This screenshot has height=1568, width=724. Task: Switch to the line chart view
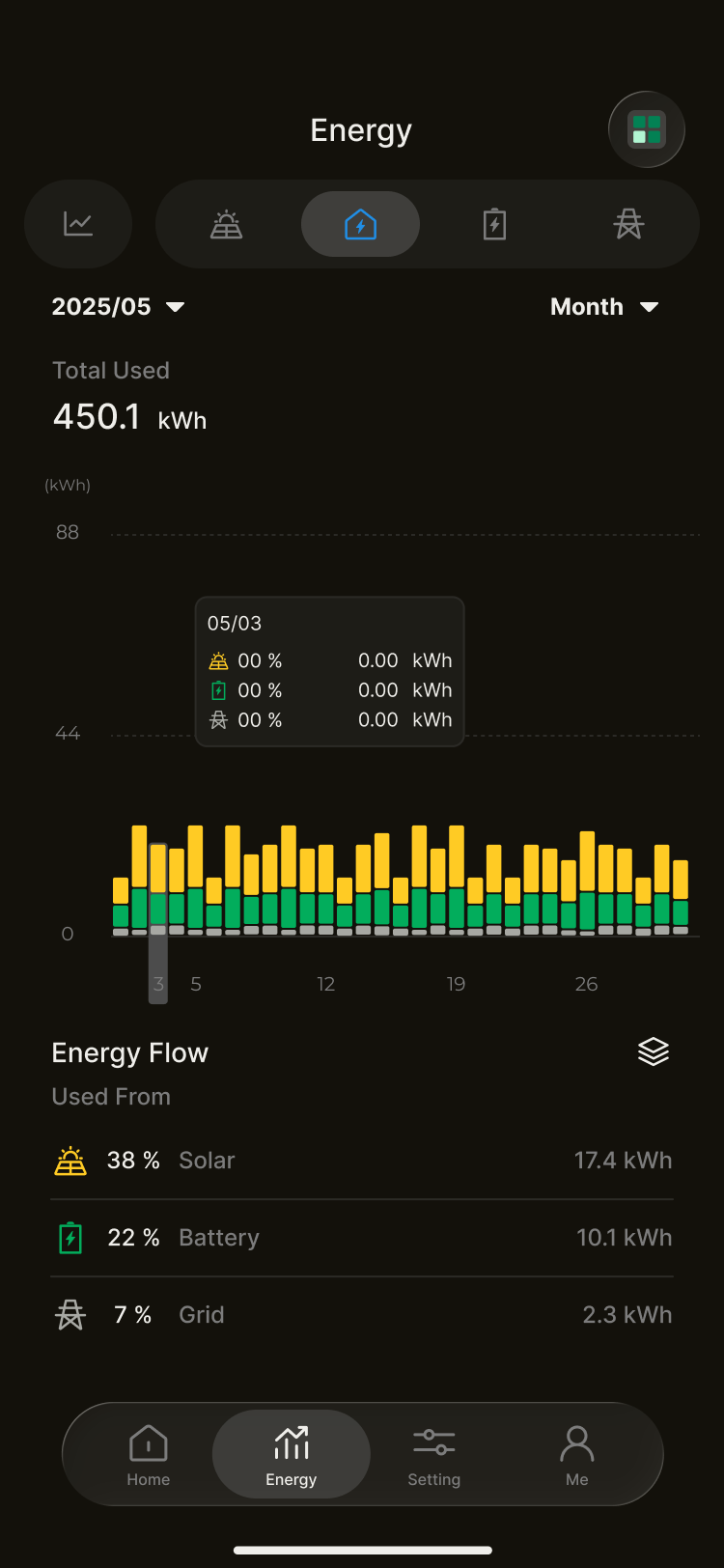[x=78, y=224]
